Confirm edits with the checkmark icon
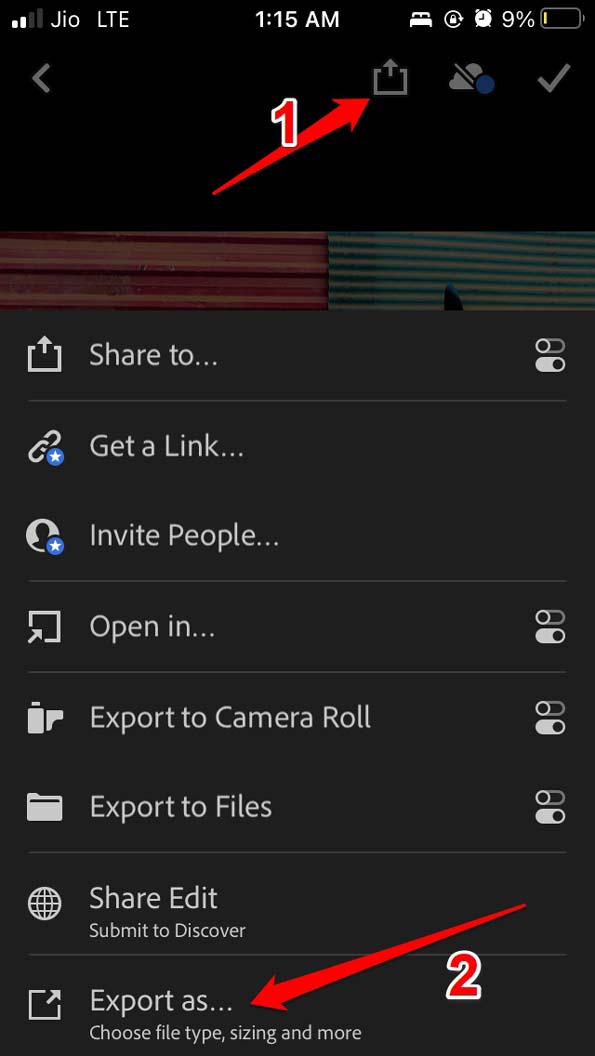The height and width of the screenshot is (1056, 595). click(x=554, y=79)
